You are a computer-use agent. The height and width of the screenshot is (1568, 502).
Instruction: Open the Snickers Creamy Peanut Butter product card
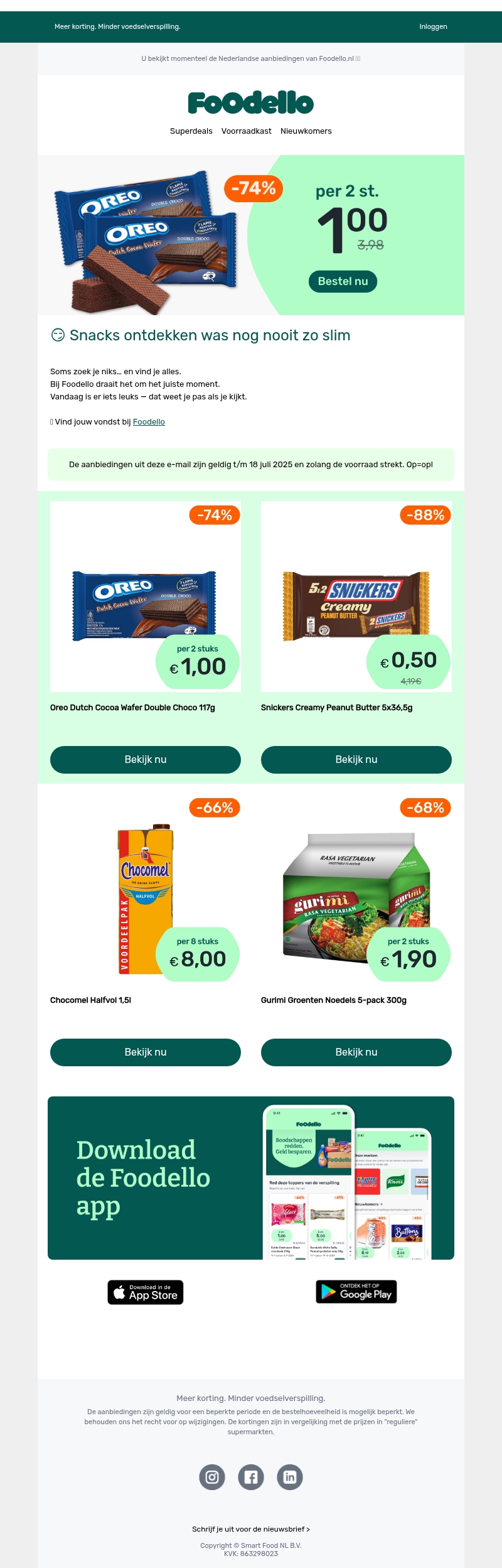tap(356, 603)
